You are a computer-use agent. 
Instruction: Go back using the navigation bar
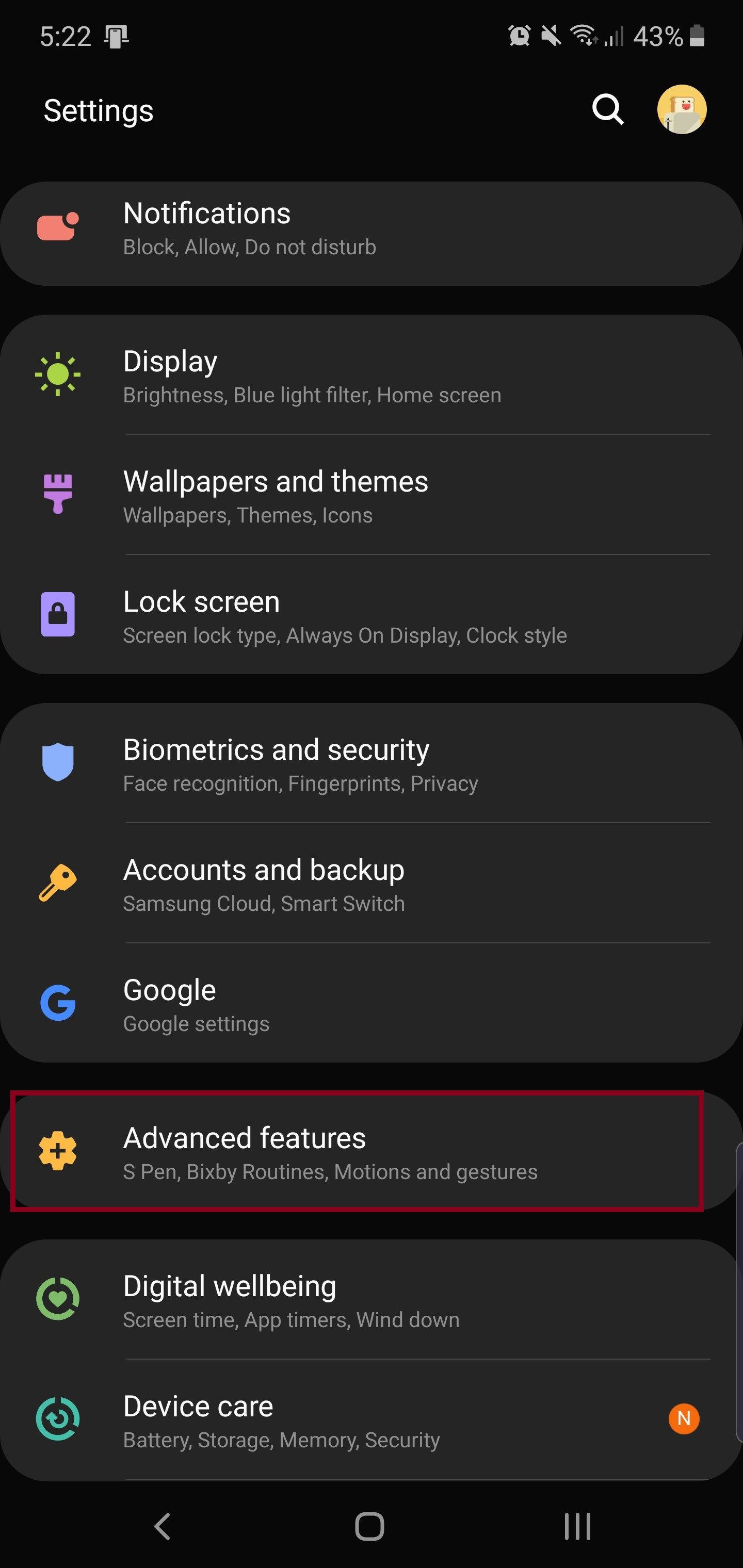pos(162,1526)
